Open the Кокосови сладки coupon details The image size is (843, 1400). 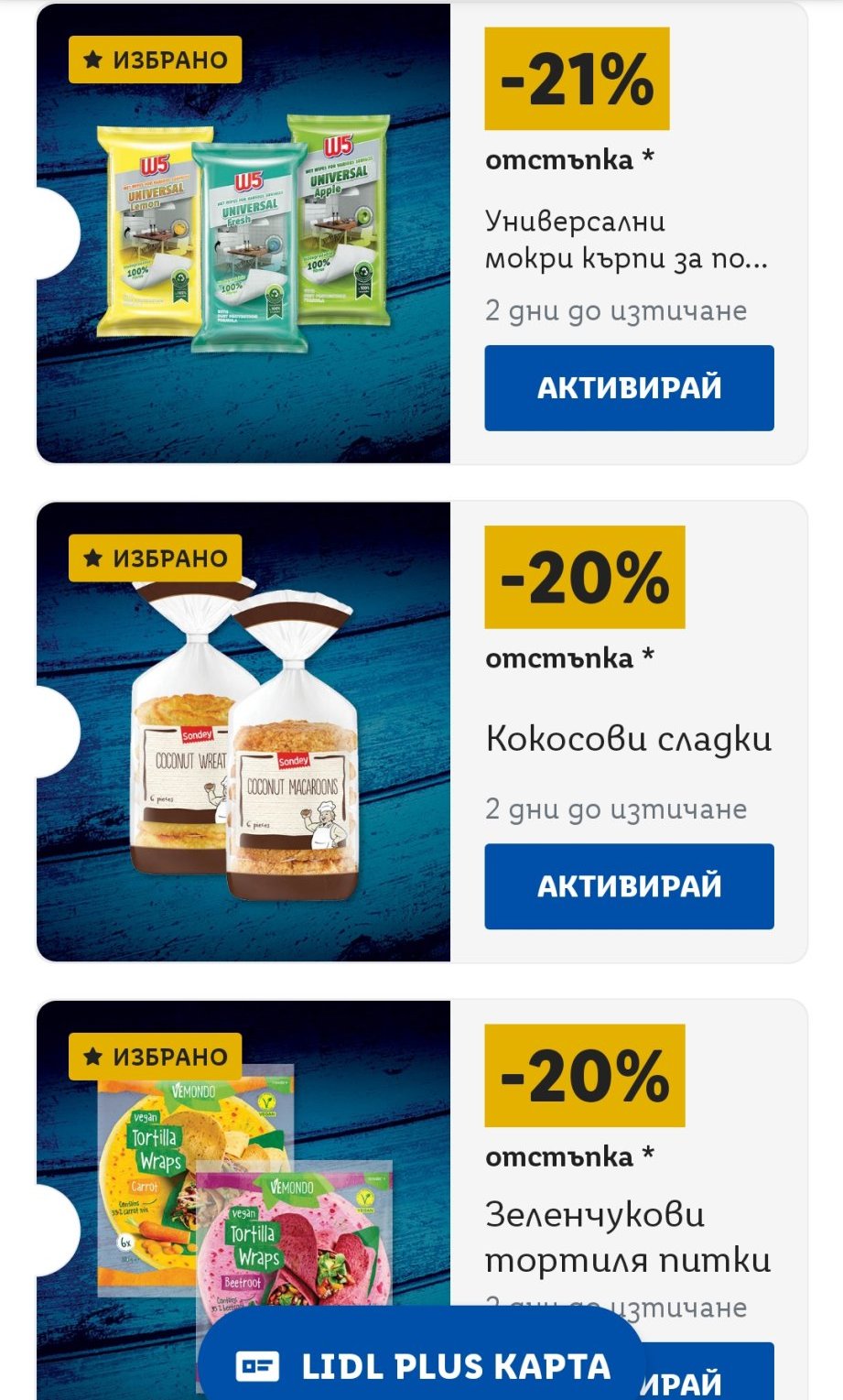(628, 738)
